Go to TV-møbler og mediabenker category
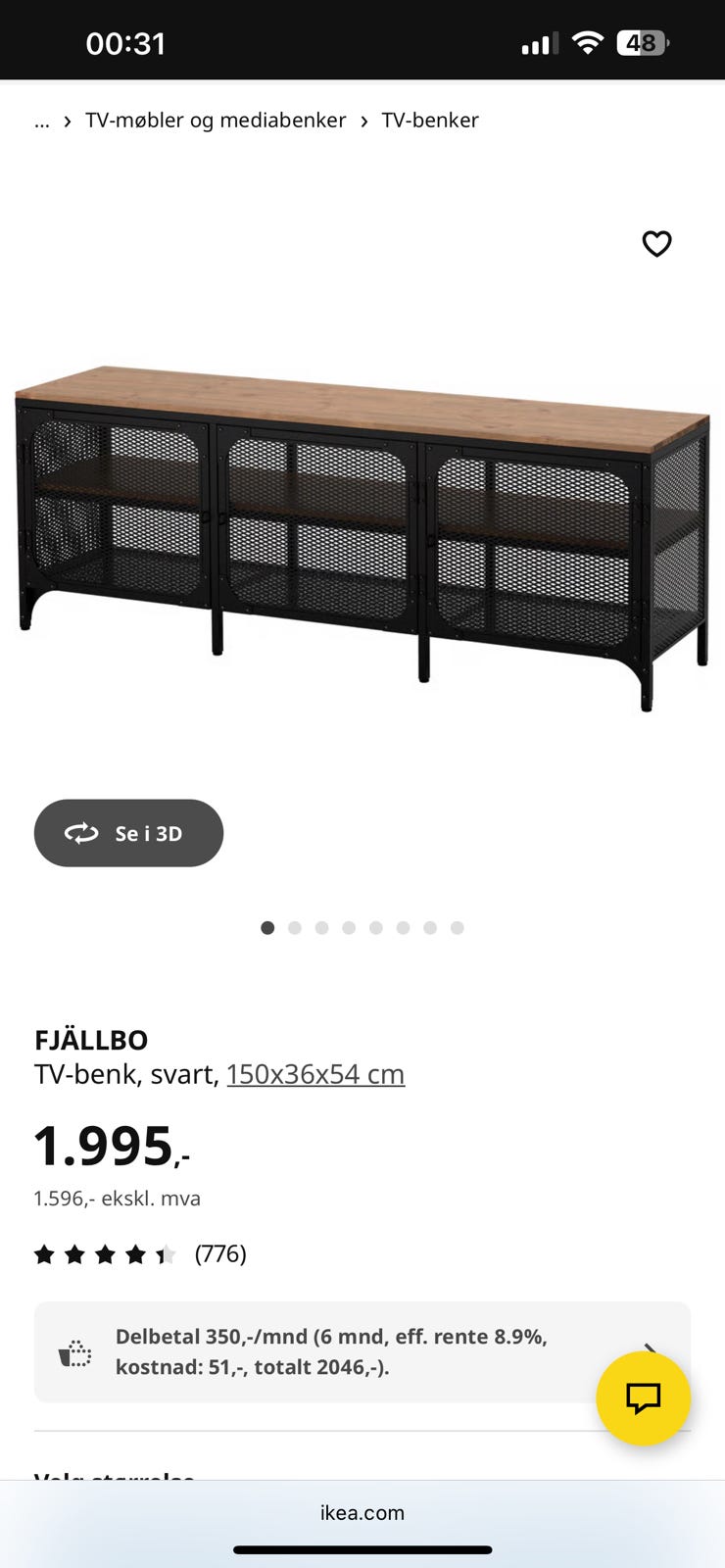The image size is (725, 1568). coord(216,121)
